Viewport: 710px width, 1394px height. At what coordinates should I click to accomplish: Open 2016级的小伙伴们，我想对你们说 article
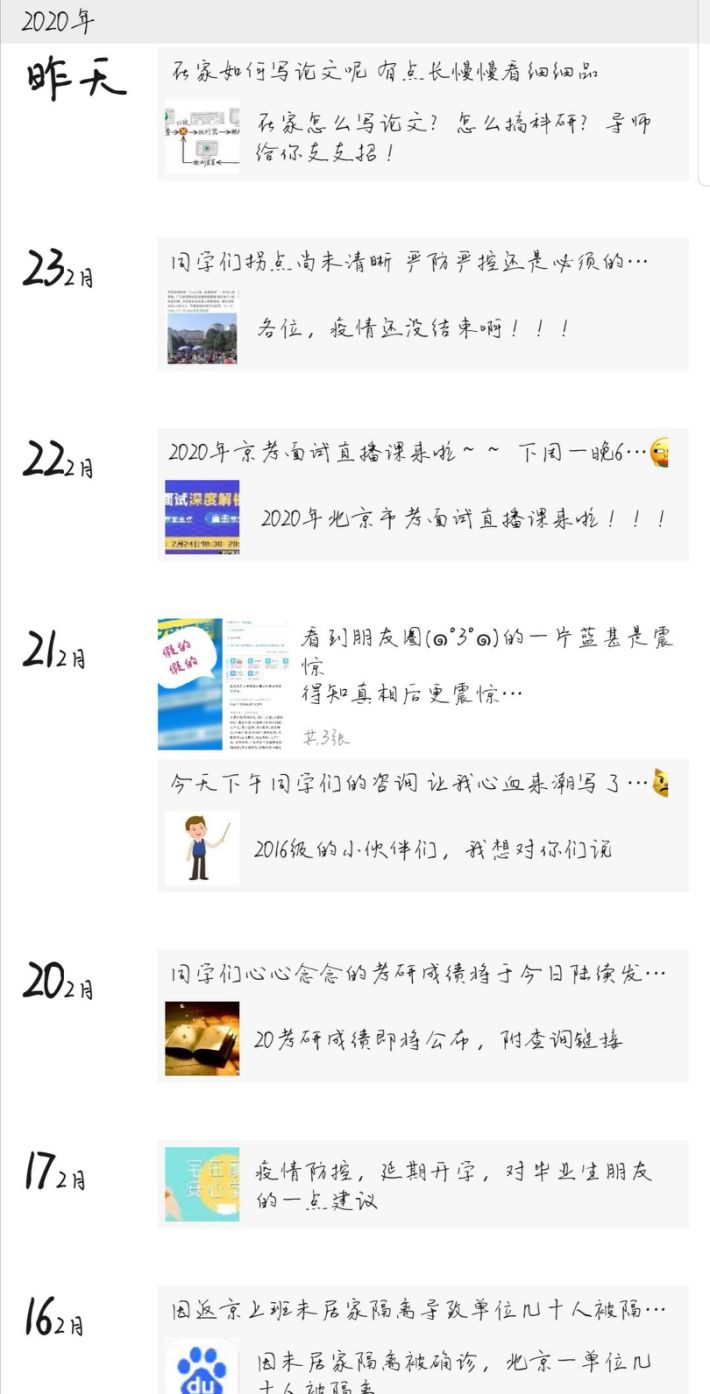pos(425,849)
